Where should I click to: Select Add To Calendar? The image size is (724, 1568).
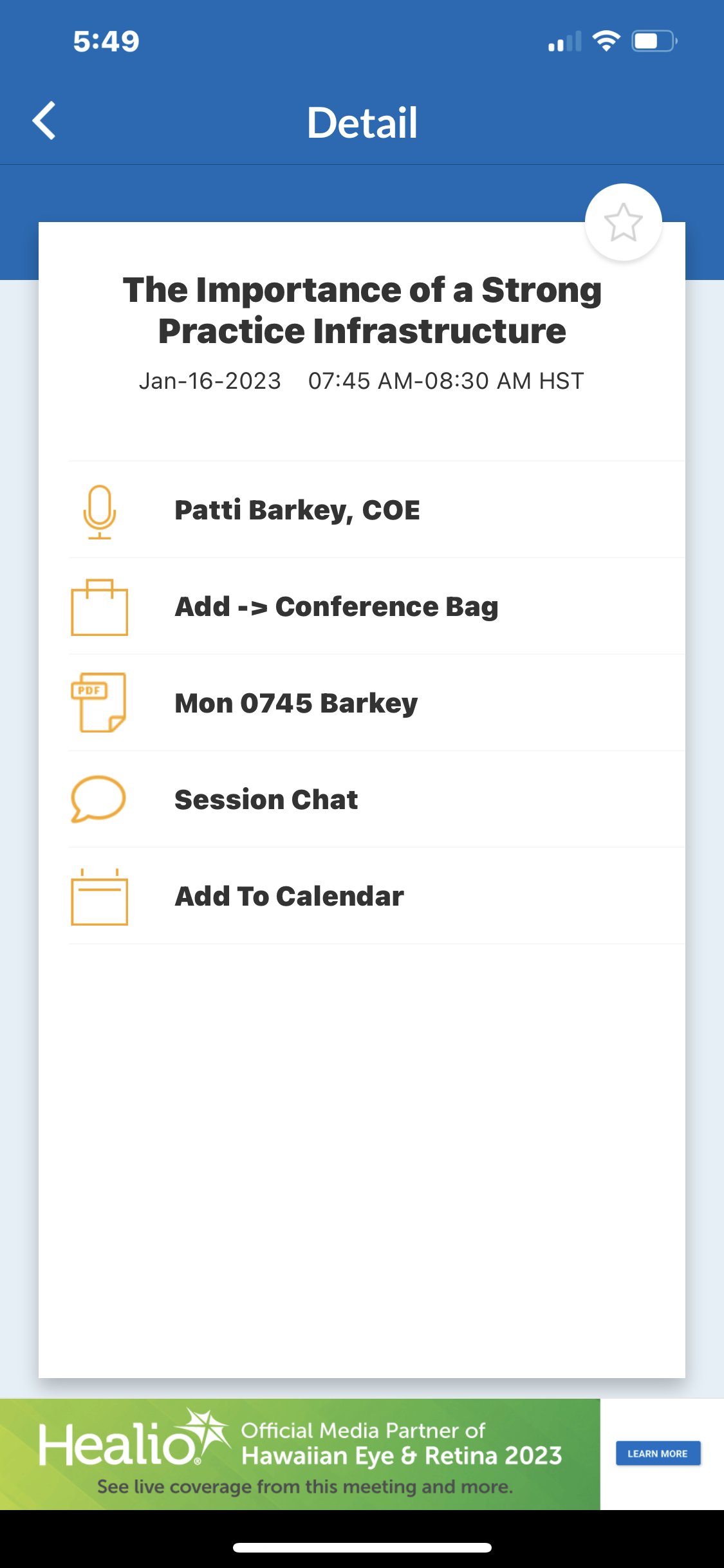[377, 896]
